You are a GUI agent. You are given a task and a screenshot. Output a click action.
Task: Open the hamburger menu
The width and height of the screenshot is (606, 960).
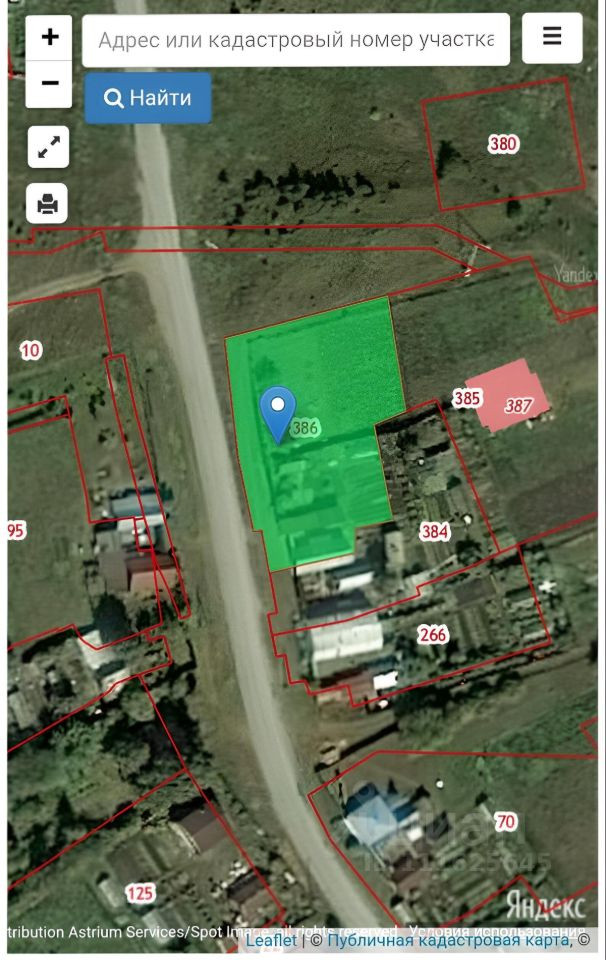(552, 38)
